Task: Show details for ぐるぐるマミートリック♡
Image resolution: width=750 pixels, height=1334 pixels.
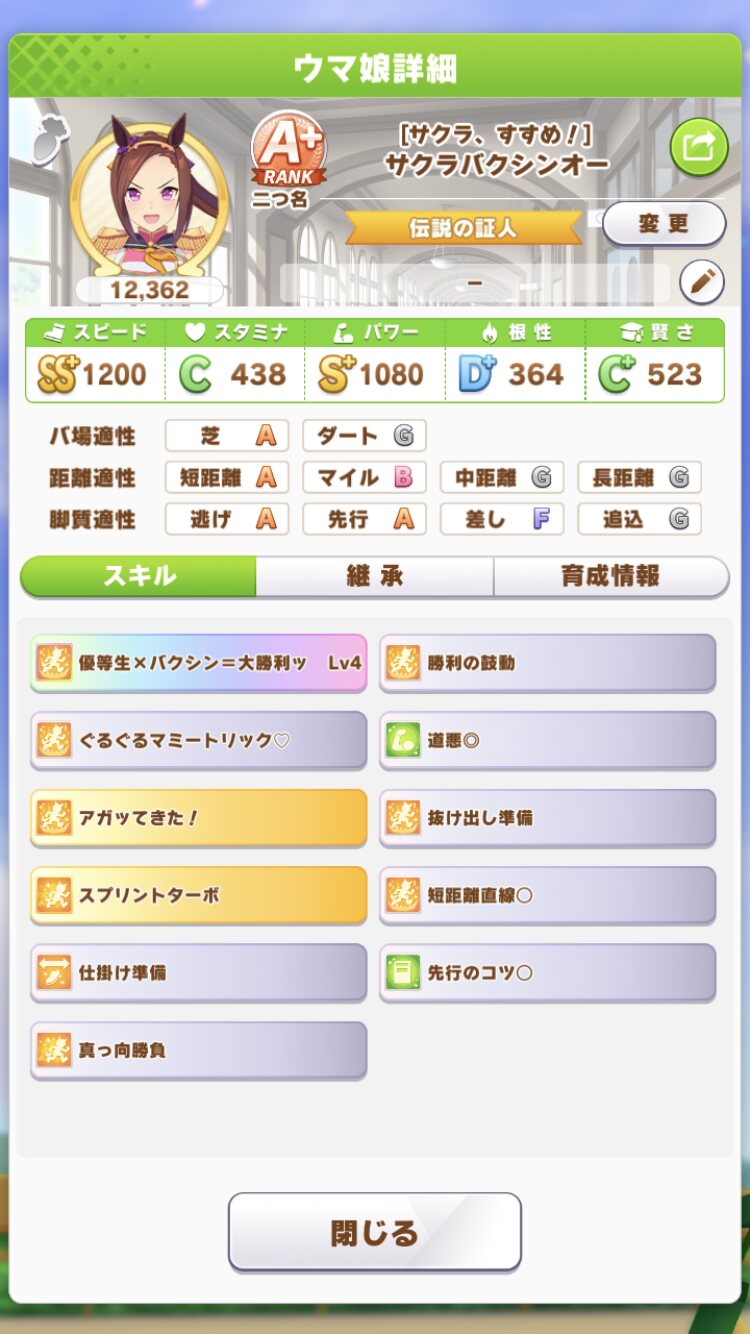Action: tap(198, 740)
